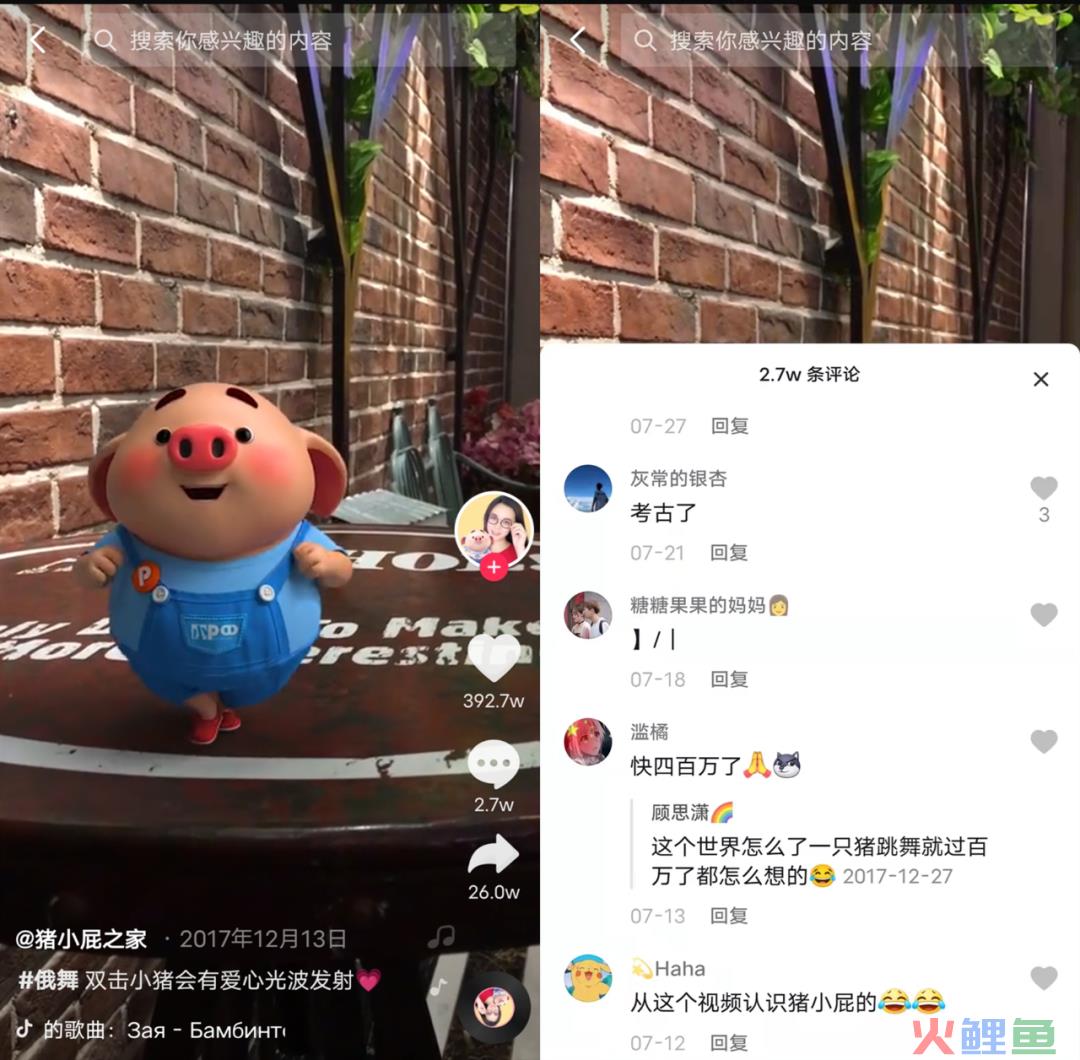The width and height of the screenshot is (1080, 1060).
Task: Like the dancing pig video
Action: pyautogui.click(x=494, y=659)
